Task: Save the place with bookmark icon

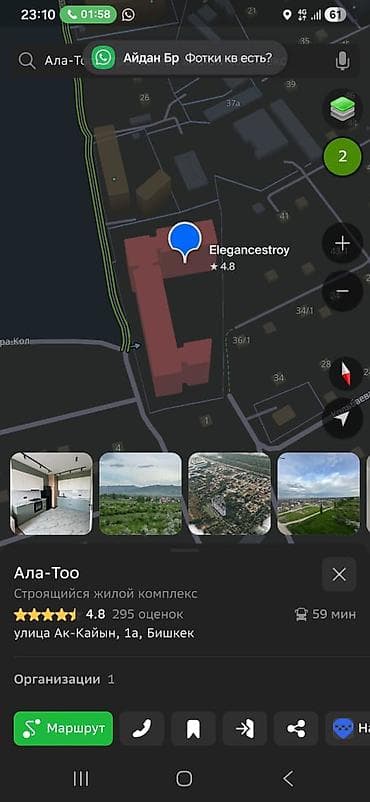Action: pyautogui.click(x=193, y=728)
